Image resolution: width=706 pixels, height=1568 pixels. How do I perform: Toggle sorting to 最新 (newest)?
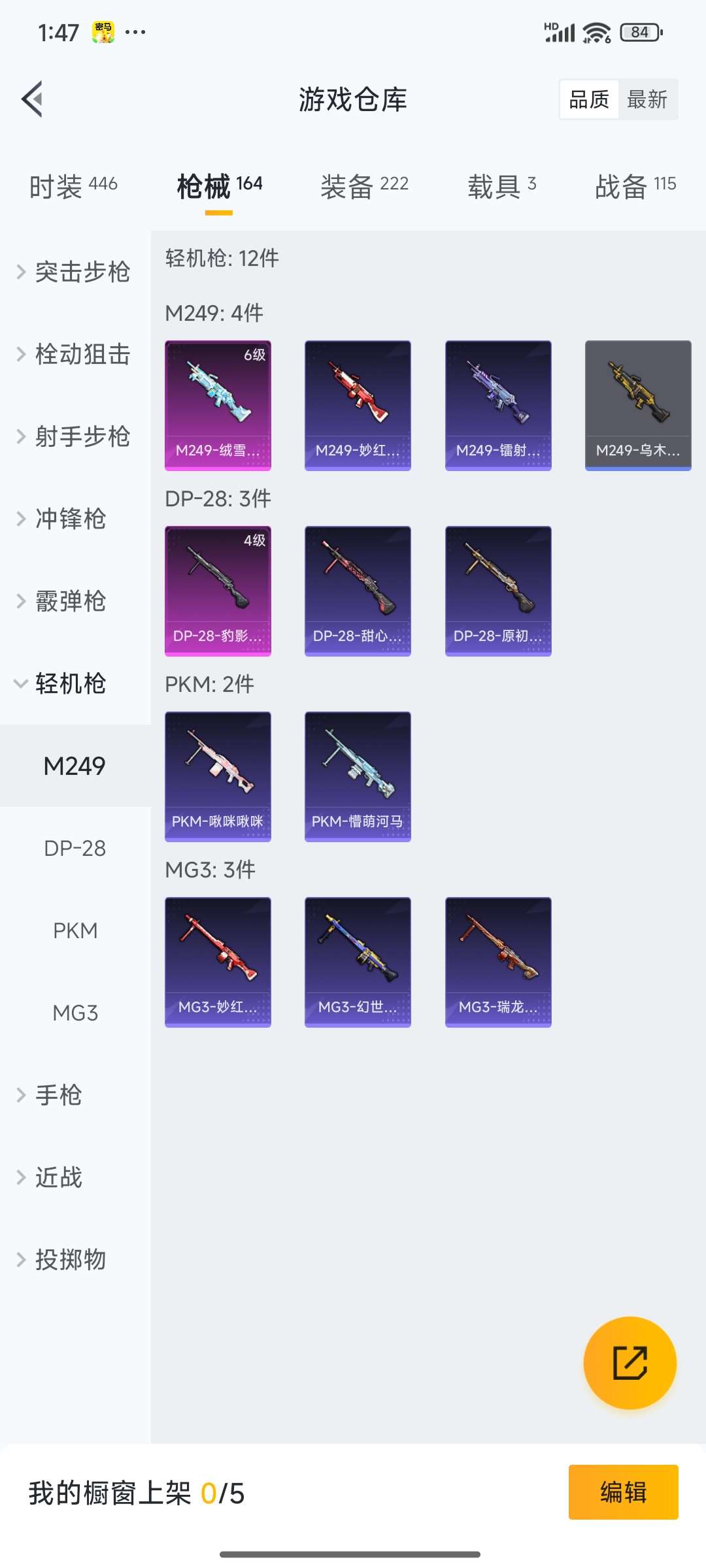click(648, 99)
